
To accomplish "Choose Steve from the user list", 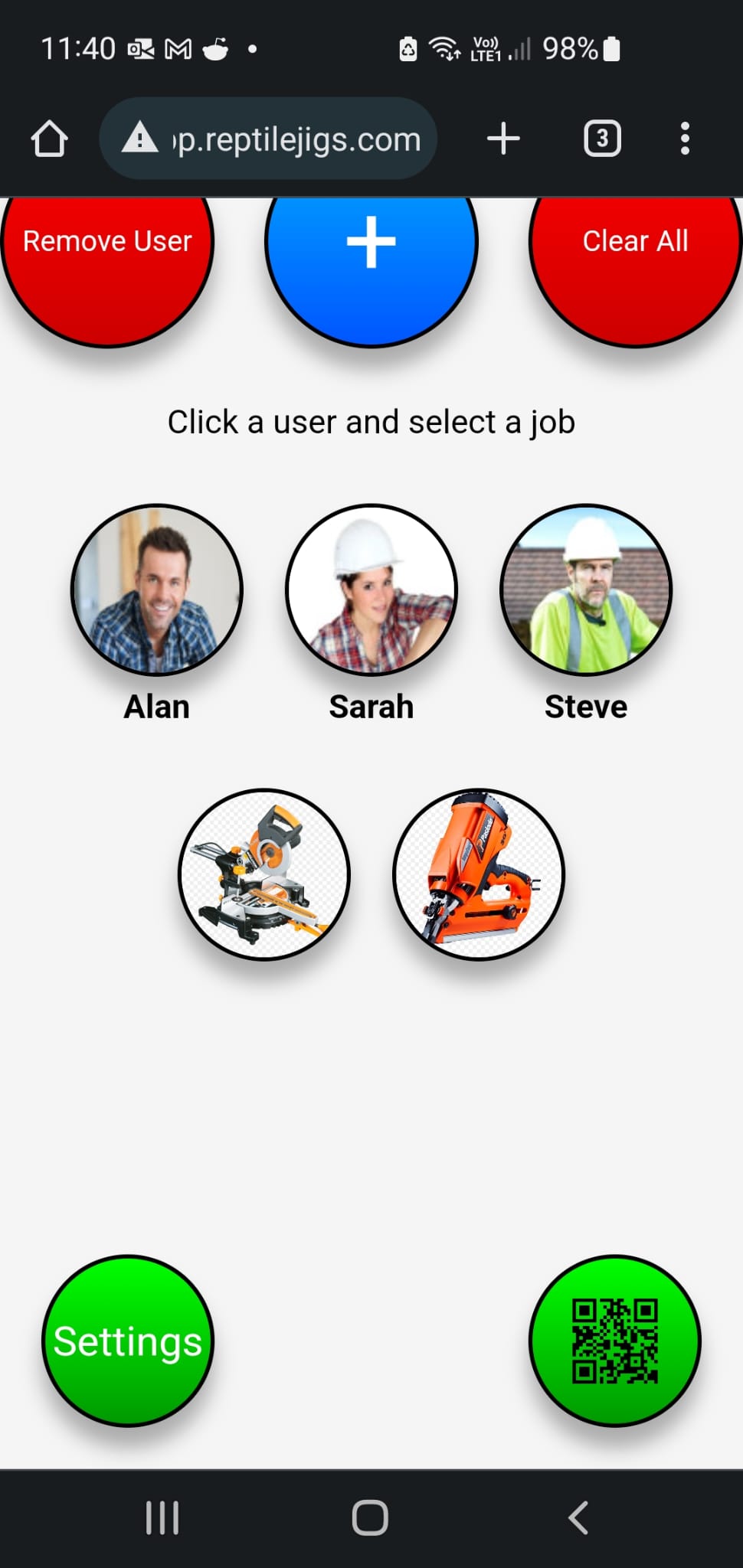I will pyautogui.click(x=586, y=590).
